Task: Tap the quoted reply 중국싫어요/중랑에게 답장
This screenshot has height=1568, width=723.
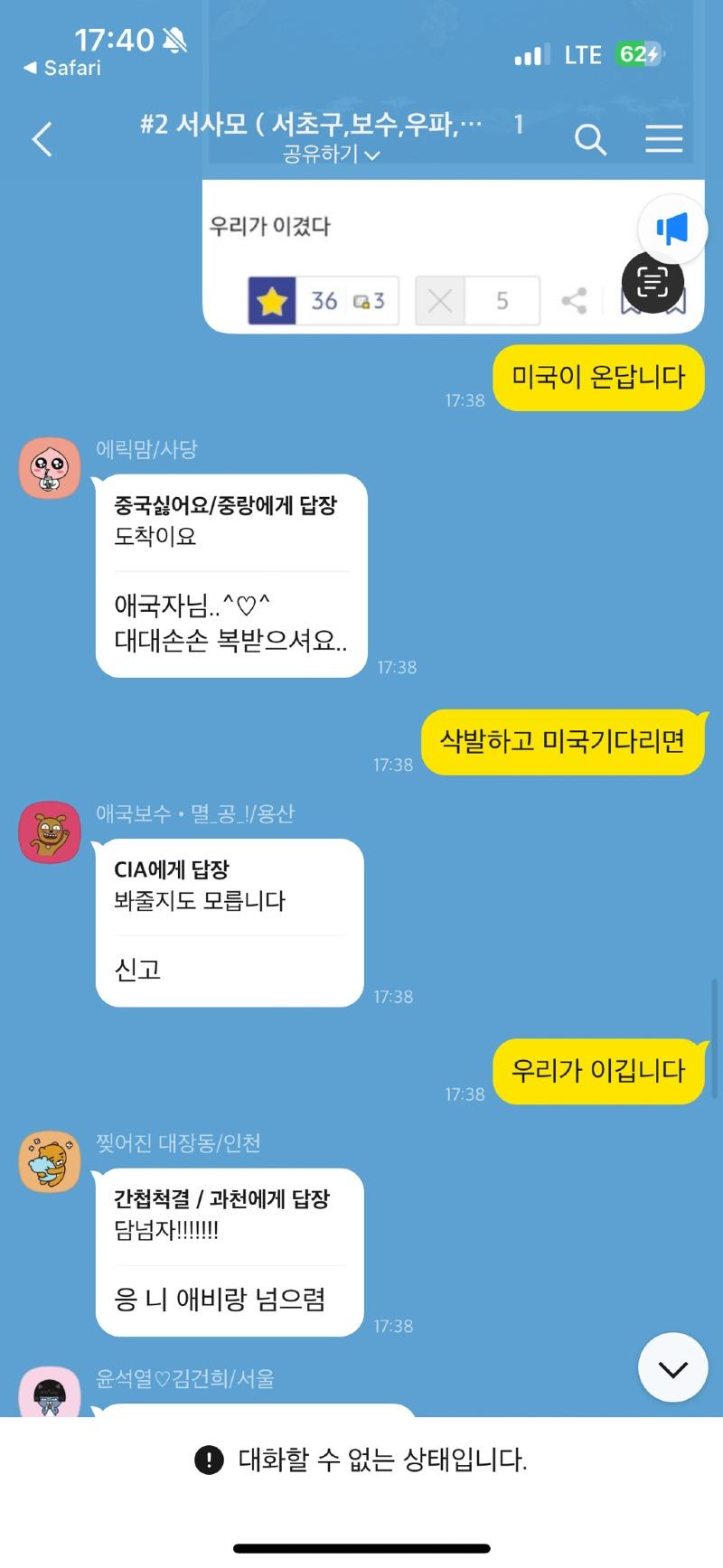Action: pyautogui.click(x=226, y=520)
